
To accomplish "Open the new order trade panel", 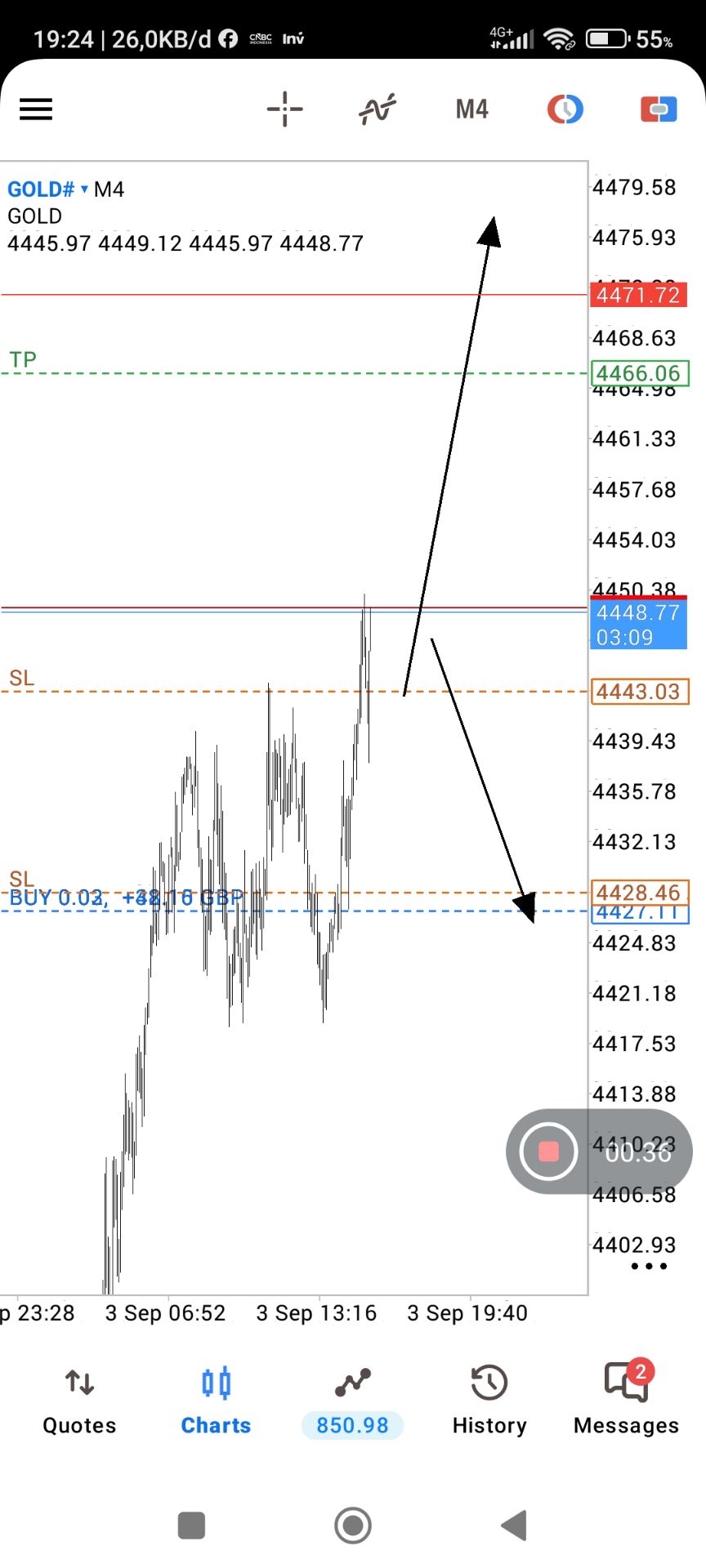I will point(659,109).
